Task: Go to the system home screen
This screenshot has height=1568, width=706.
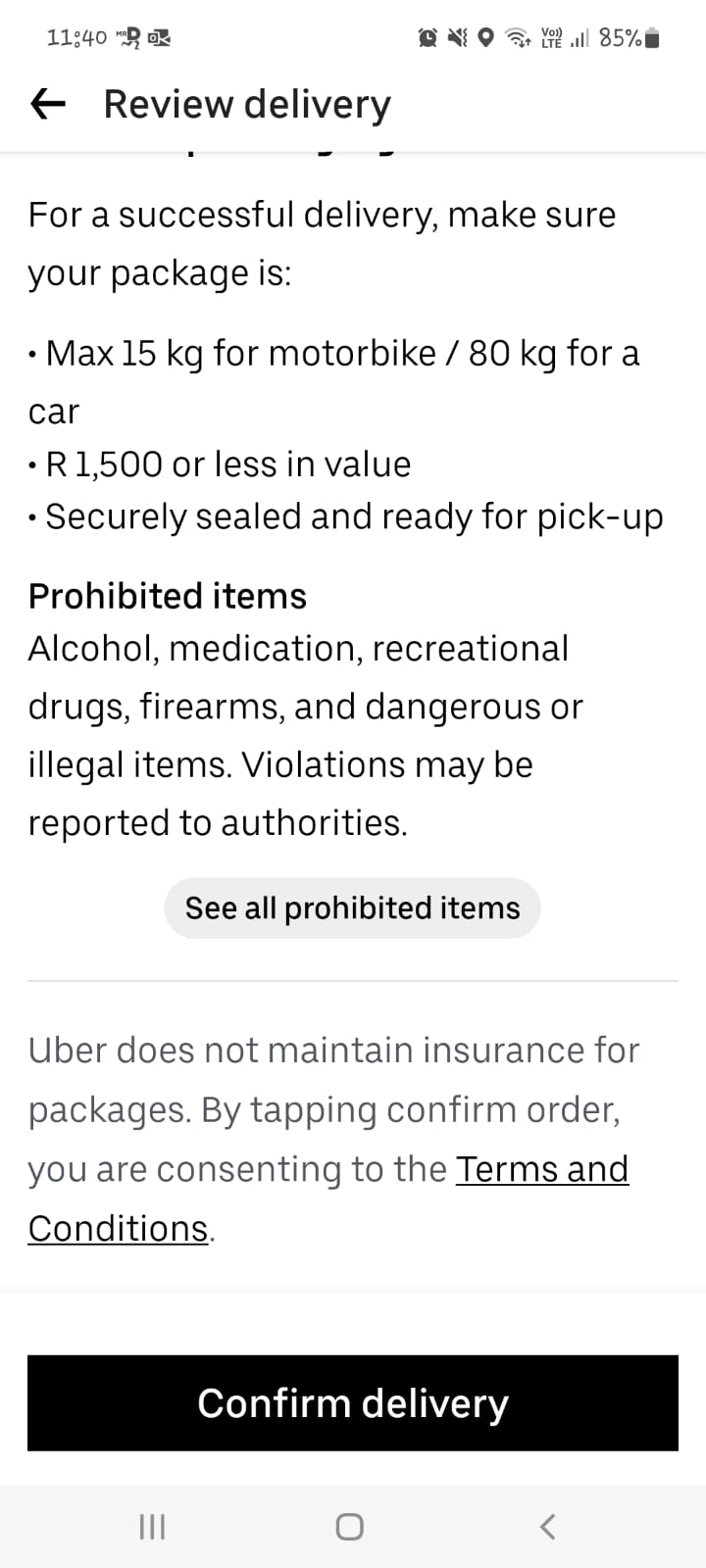Action: [x=349, y=1526]
